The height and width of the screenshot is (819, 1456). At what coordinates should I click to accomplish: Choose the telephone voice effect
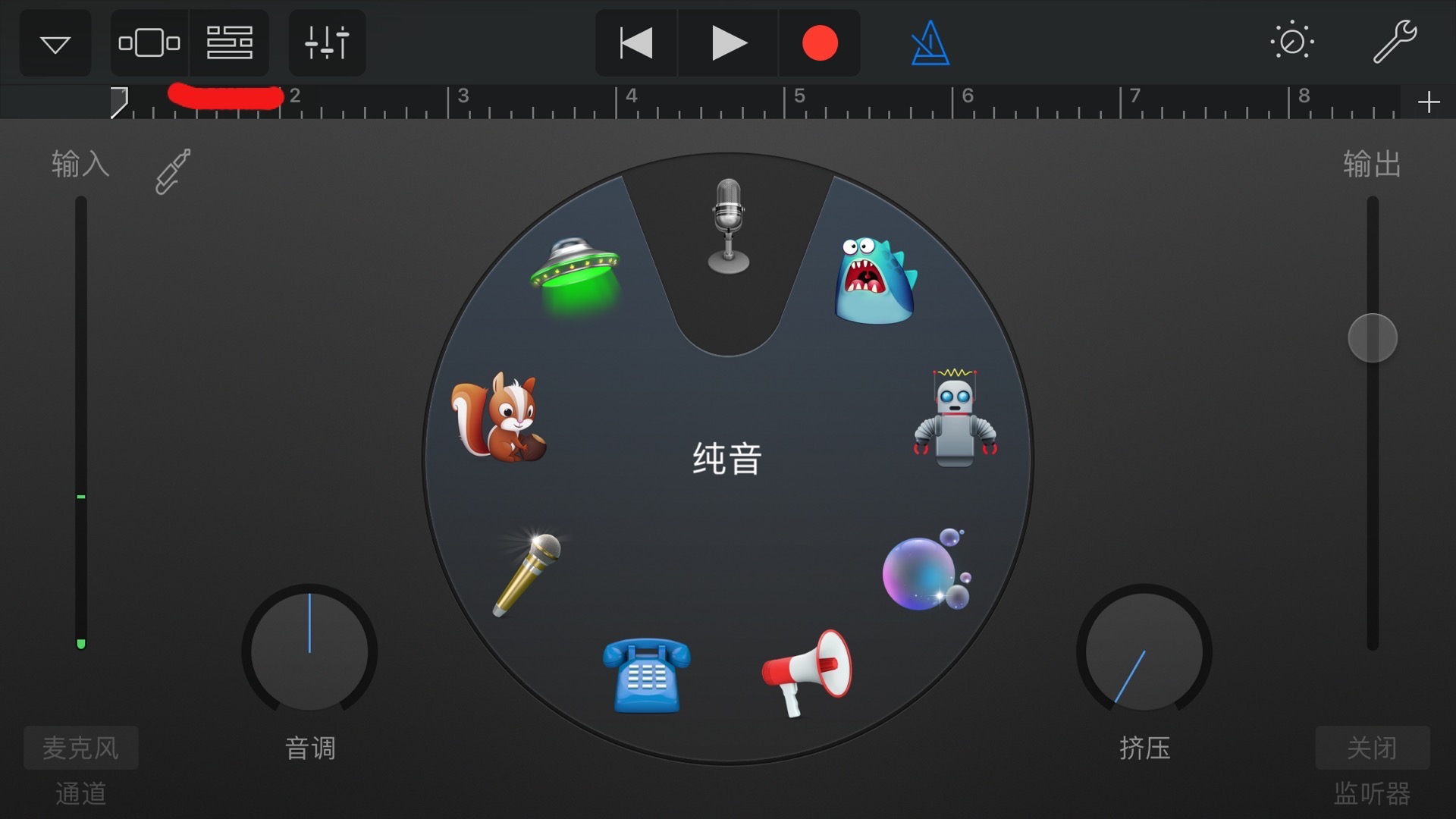pyautogui.click(x=646, y=675)
